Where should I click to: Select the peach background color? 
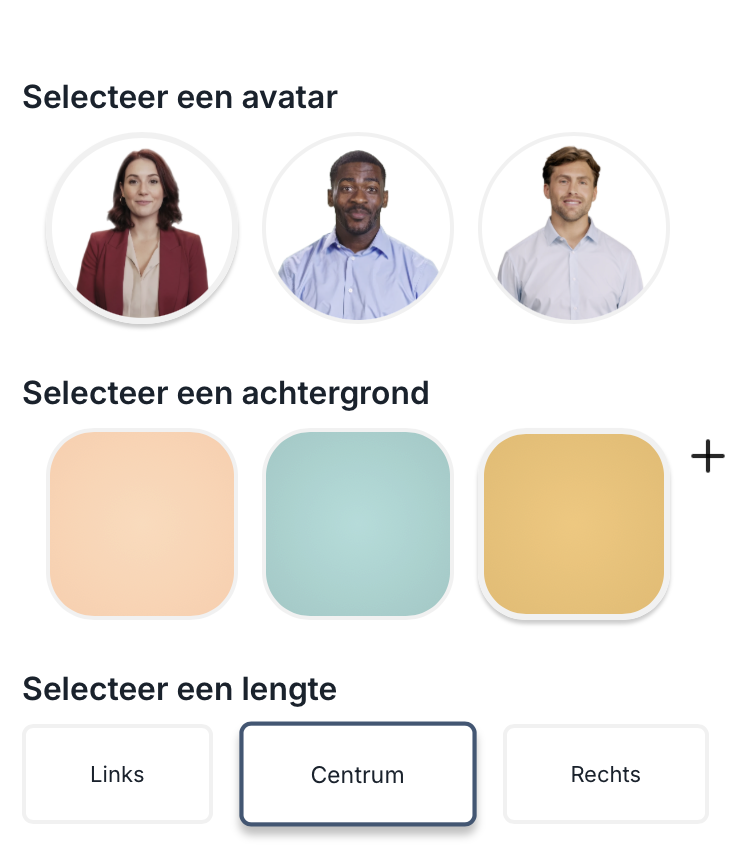click(142, 524)
